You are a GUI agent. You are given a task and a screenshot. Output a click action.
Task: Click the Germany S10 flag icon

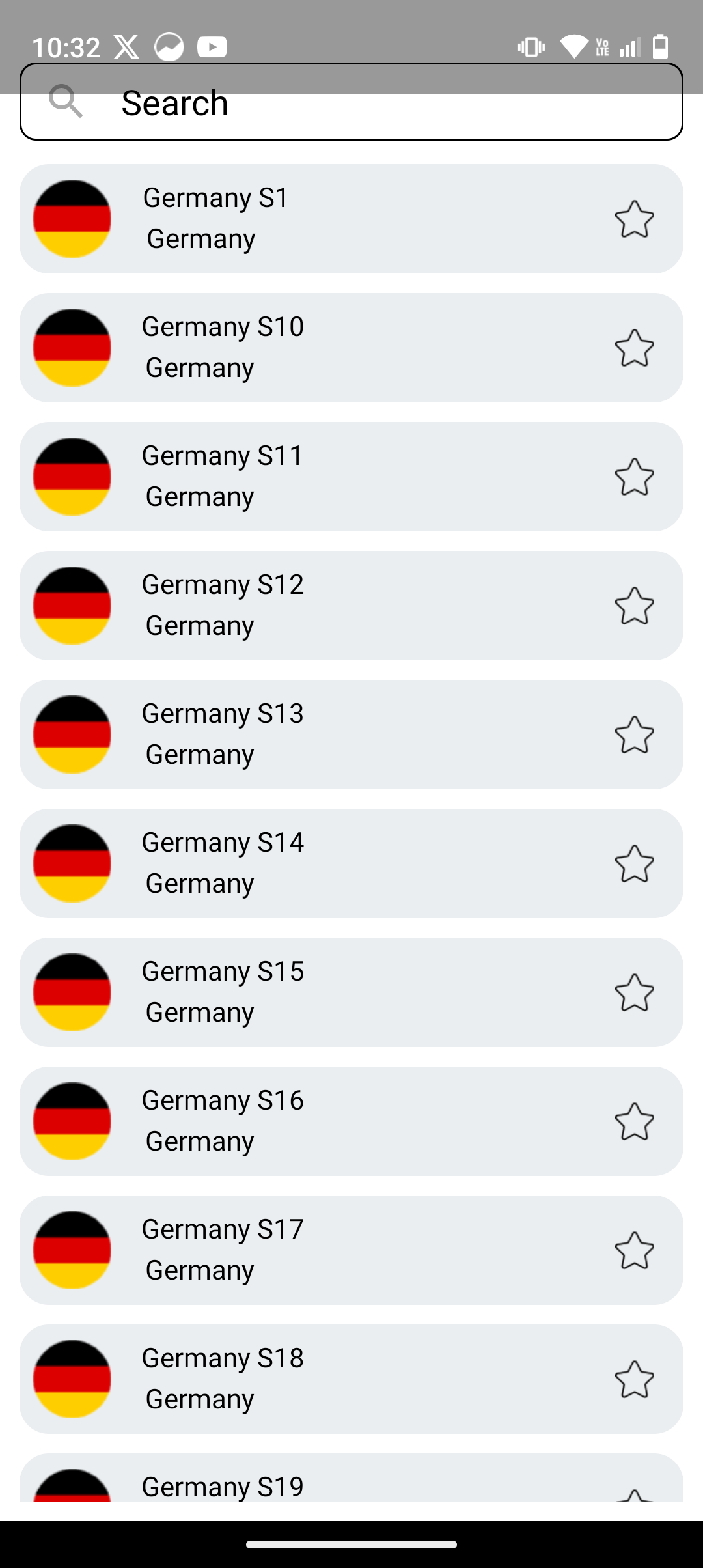click(72, 346)
